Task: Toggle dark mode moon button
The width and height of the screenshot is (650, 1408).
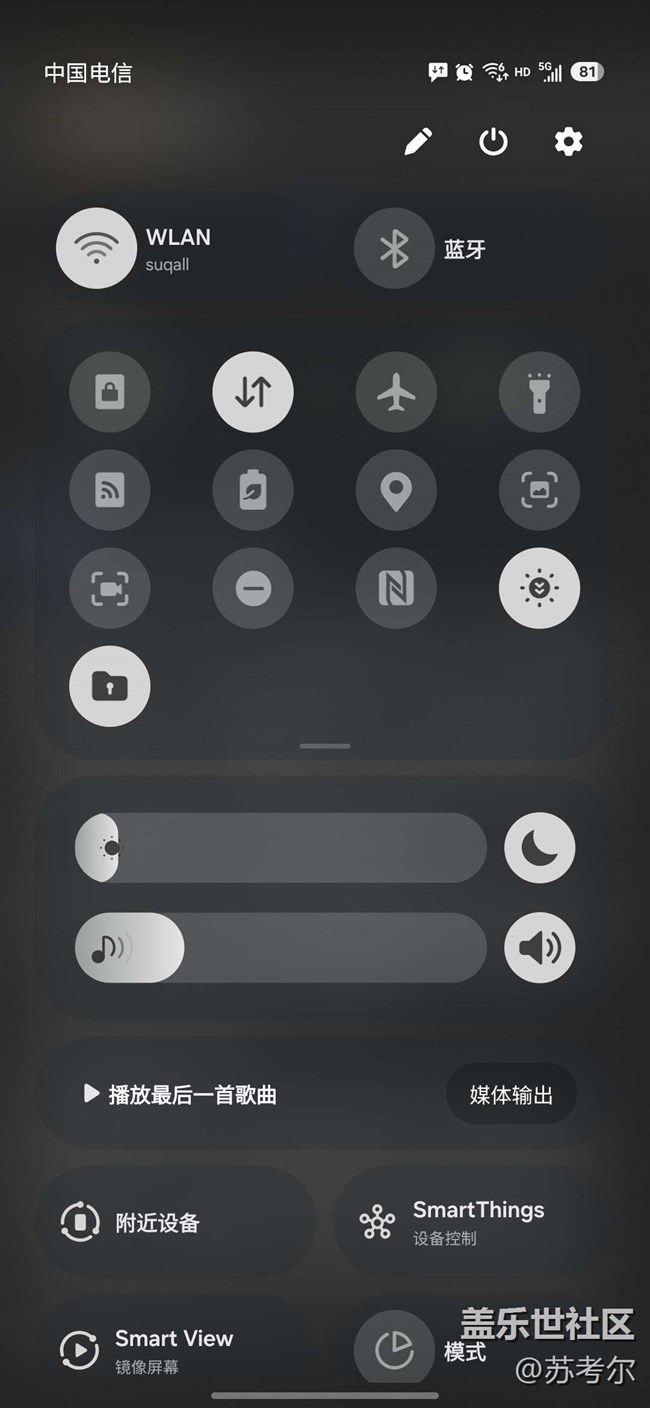Action: (540, 848)
